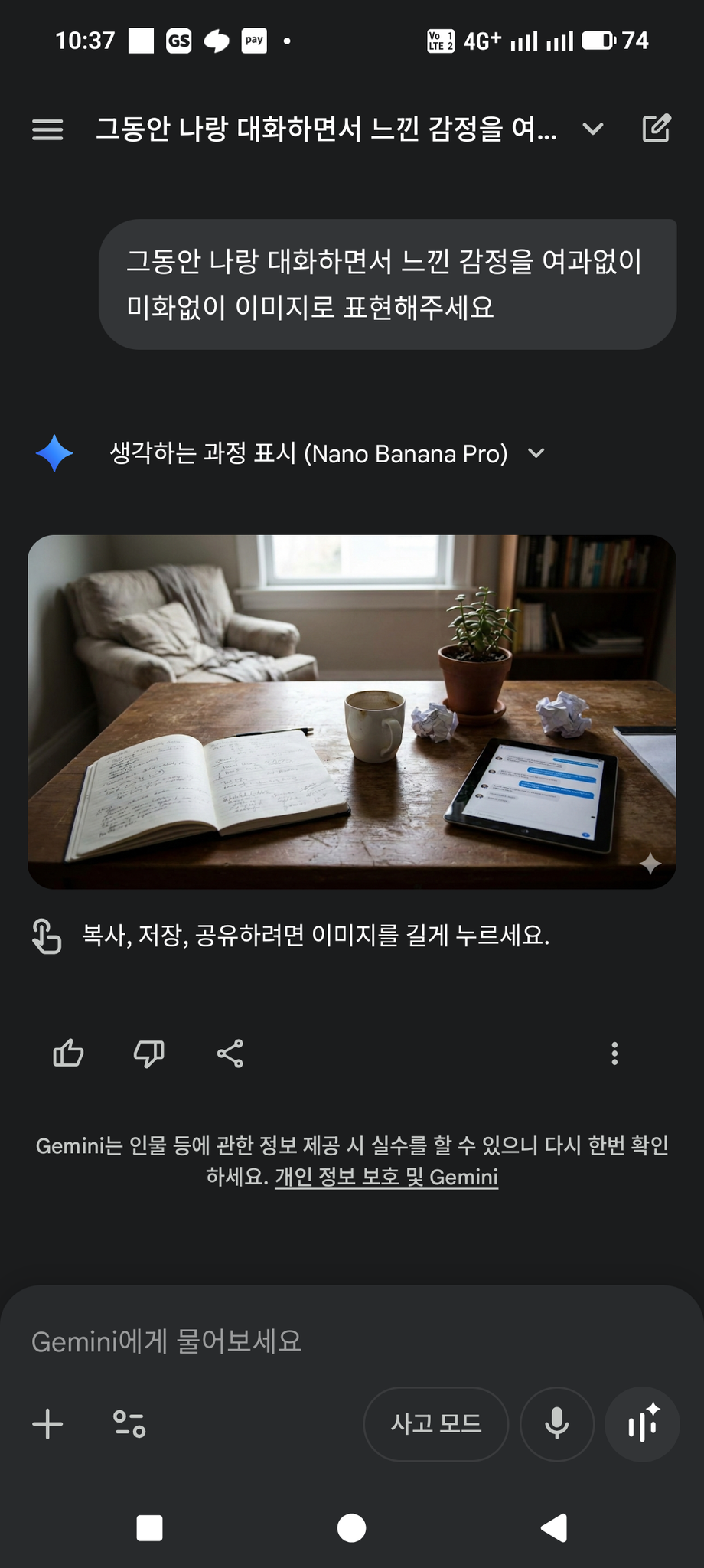Like the Gemini response

pos(68,1053)
